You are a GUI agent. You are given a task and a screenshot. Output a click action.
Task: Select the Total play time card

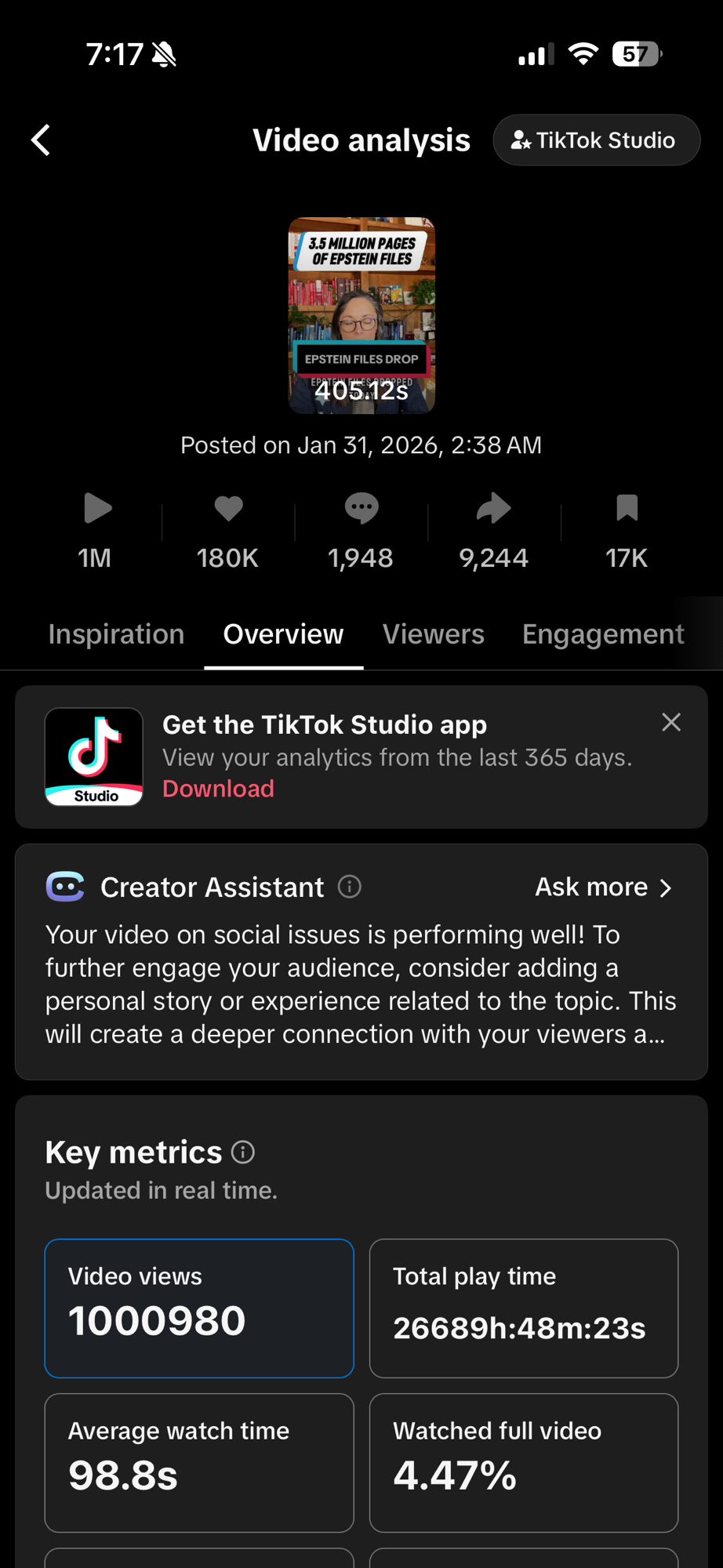523,1308
